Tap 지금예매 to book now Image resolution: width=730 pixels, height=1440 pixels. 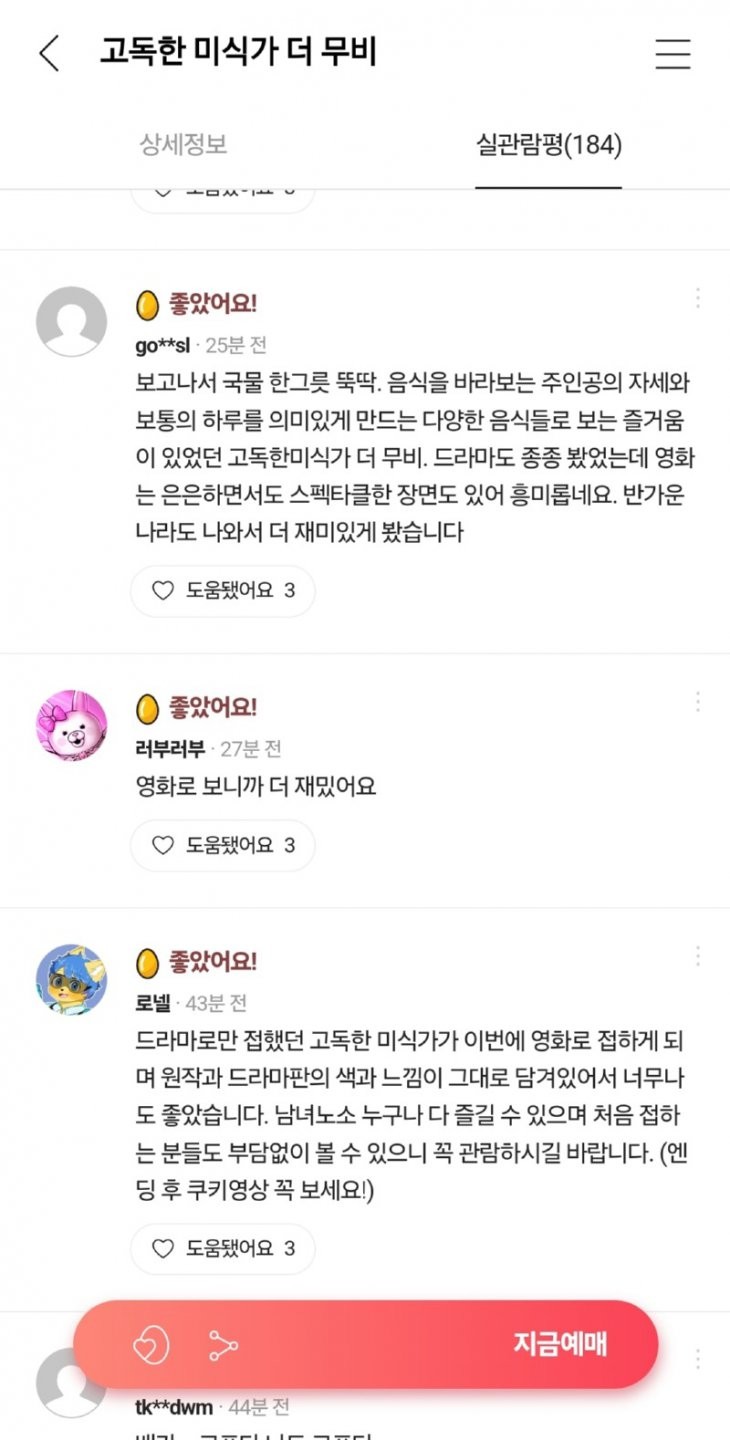(560, 1344)
